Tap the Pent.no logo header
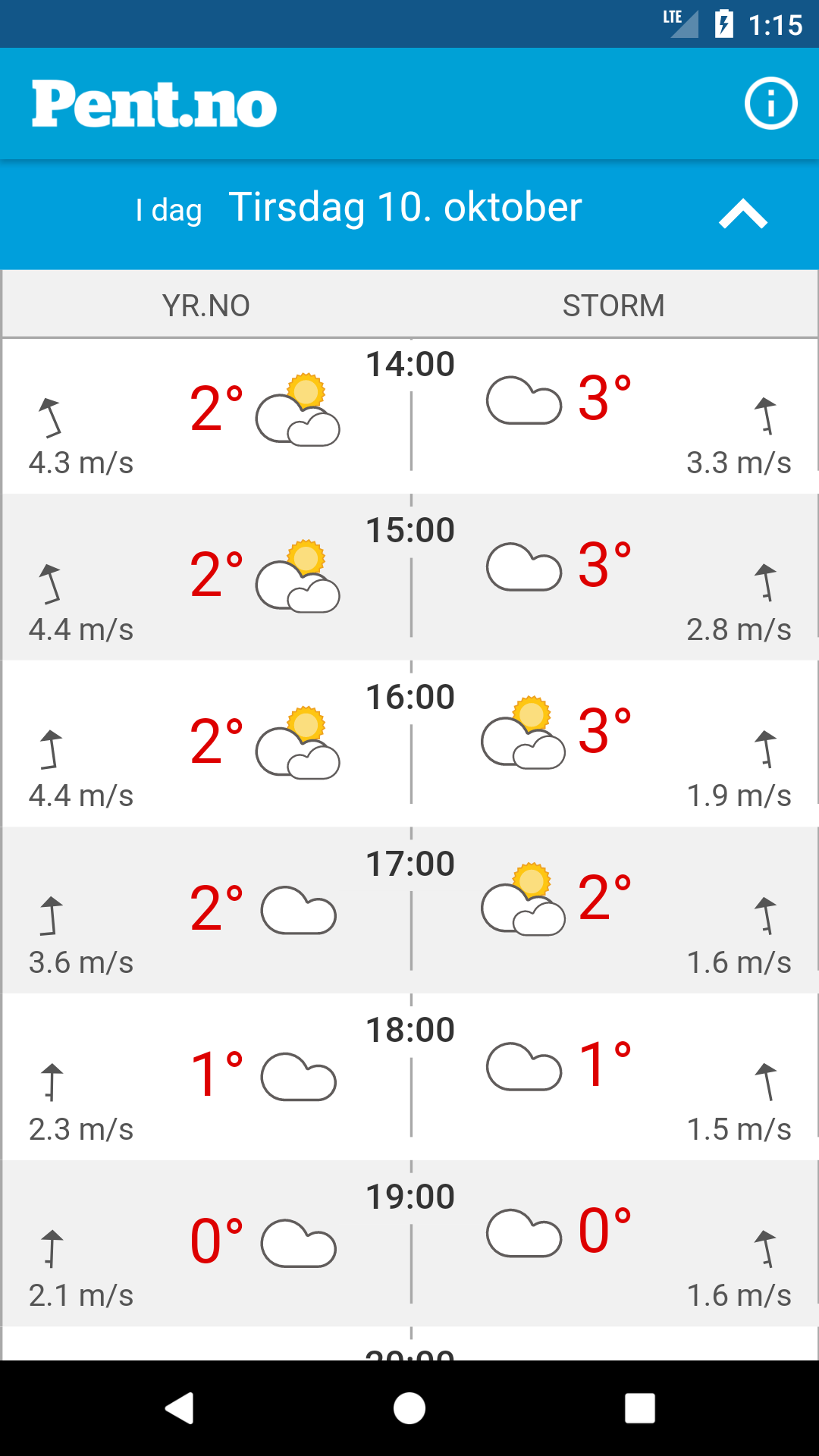Screen dimensions: 819x1456 [x=155, y=104]
